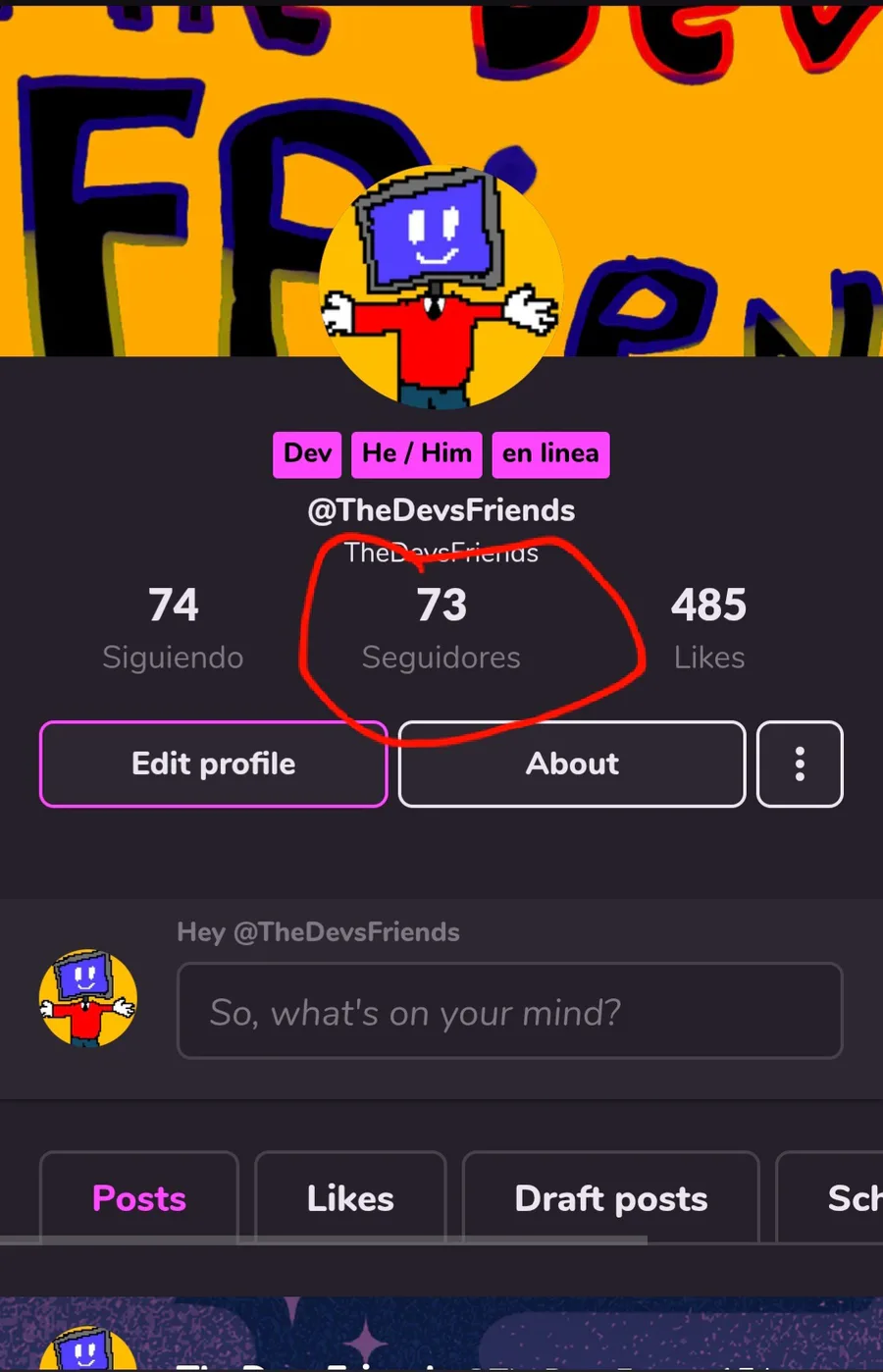Open the 73 Seguidores list
The width and height of the screenshot is (883, 1372).
click(441, 628)
